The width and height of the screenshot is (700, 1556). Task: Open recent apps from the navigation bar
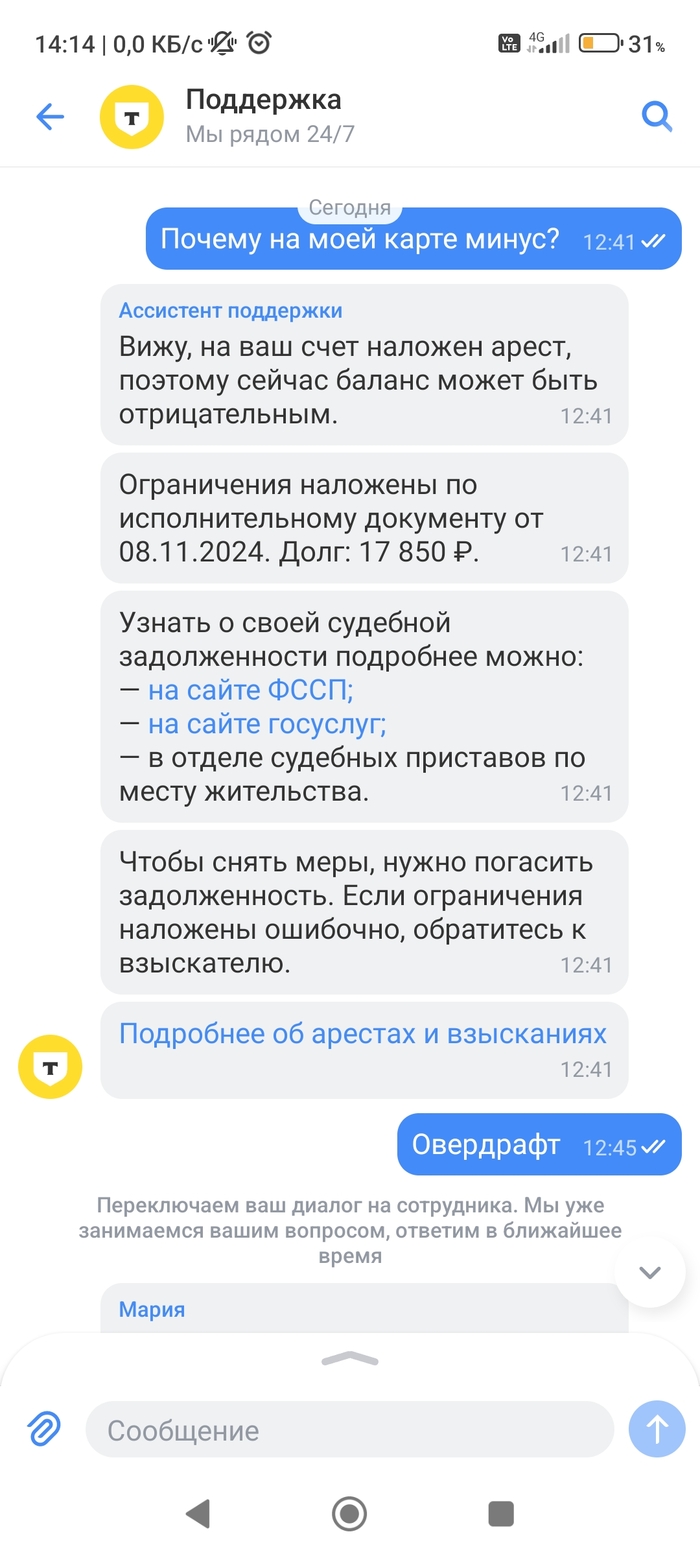point(501,1513)
